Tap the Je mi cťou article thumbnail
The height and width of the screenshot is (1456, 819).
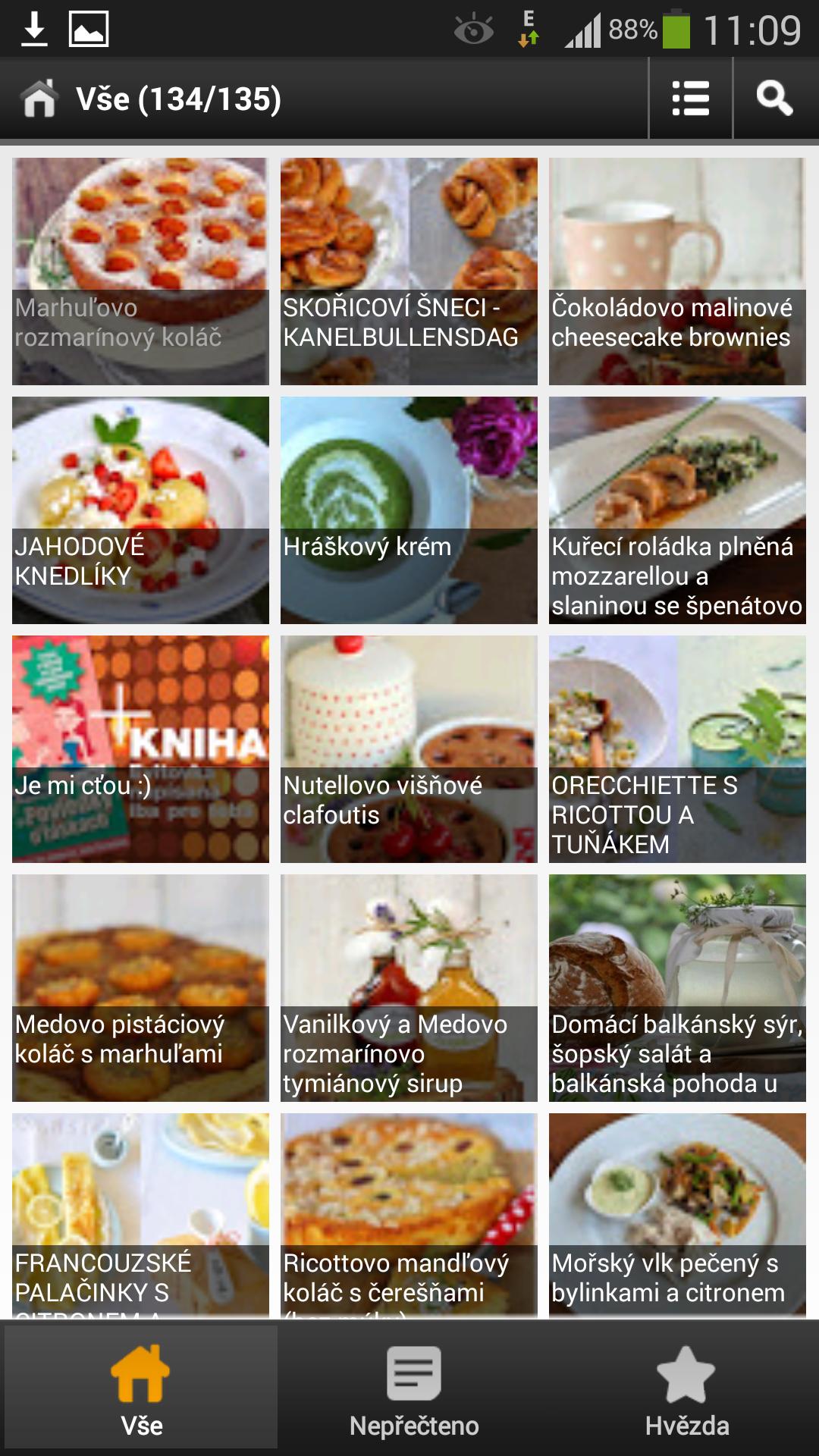pyautogui.click(x=140, y=747)
